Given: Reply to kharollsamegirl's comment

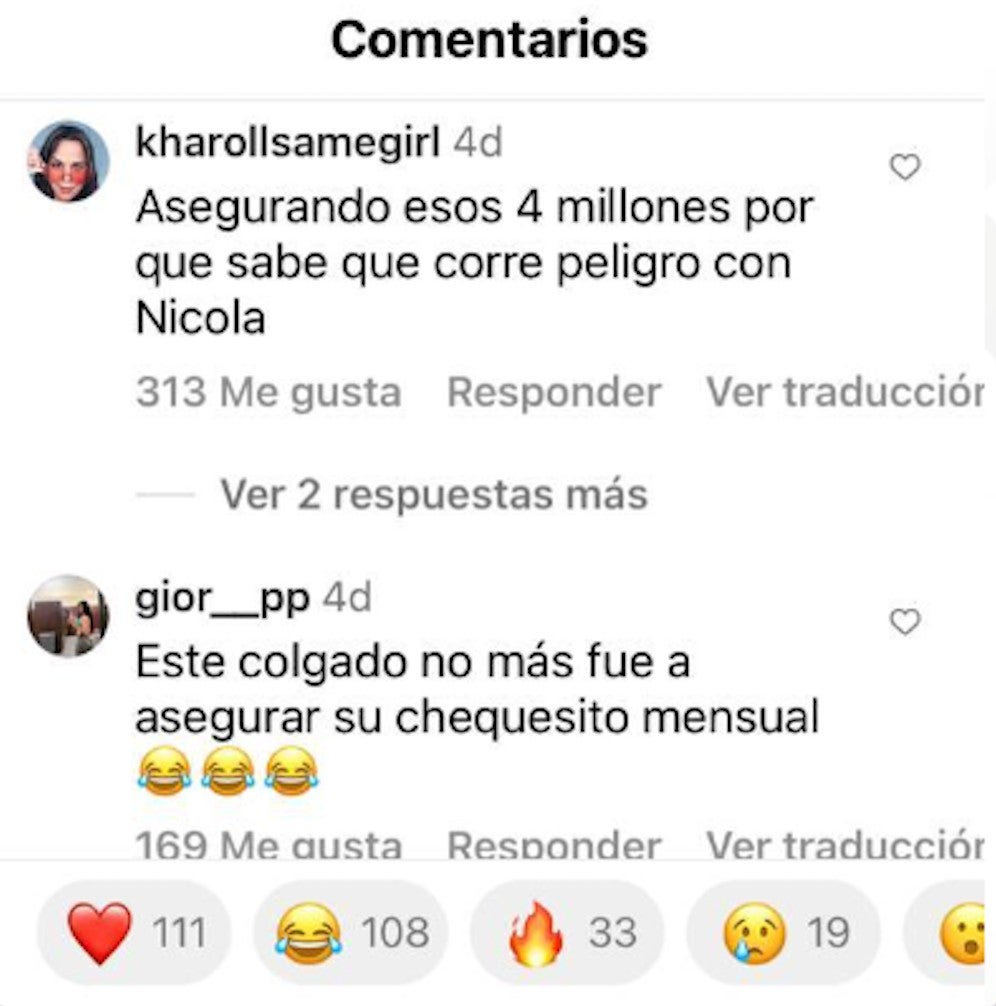Looking at the screenshot, I should [x=553, y=393].
